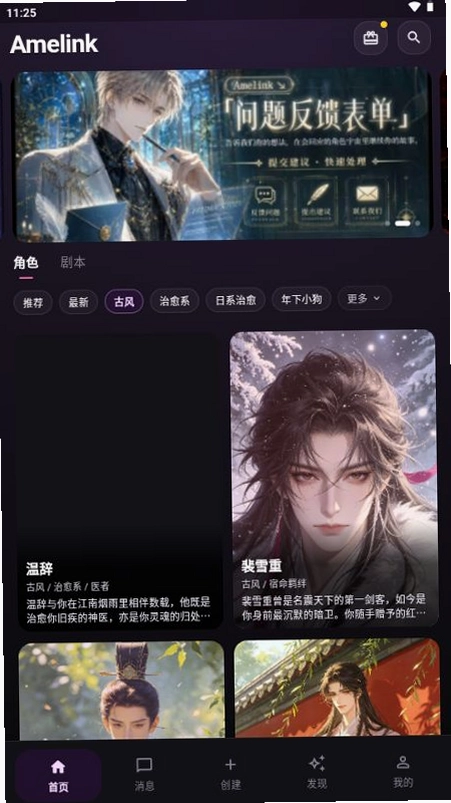Filter by 治愈系 chip
The width and height of the screenshot is (451, 803).
pyautogui.click(x=175, y=301)
